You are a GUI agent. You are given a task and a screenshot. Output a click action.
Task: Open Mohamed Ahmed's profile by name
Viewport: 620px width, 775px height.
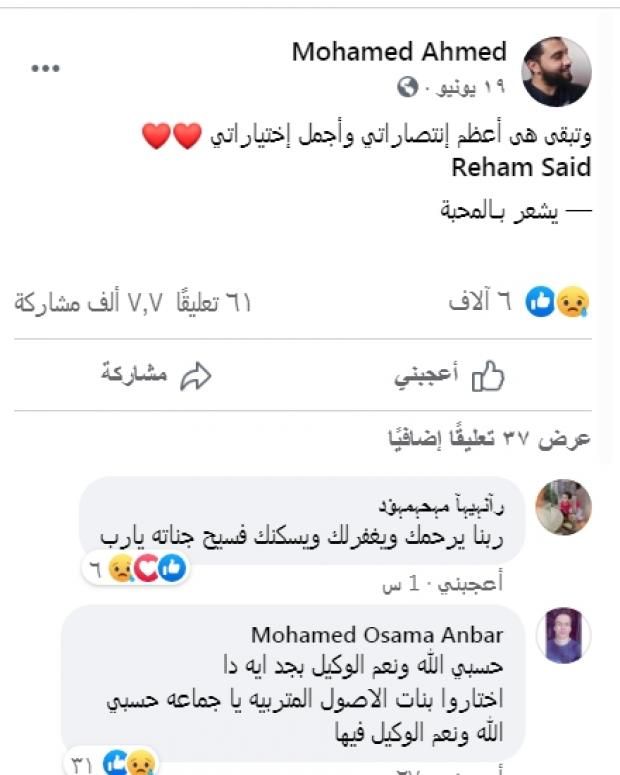coord(399,52)
